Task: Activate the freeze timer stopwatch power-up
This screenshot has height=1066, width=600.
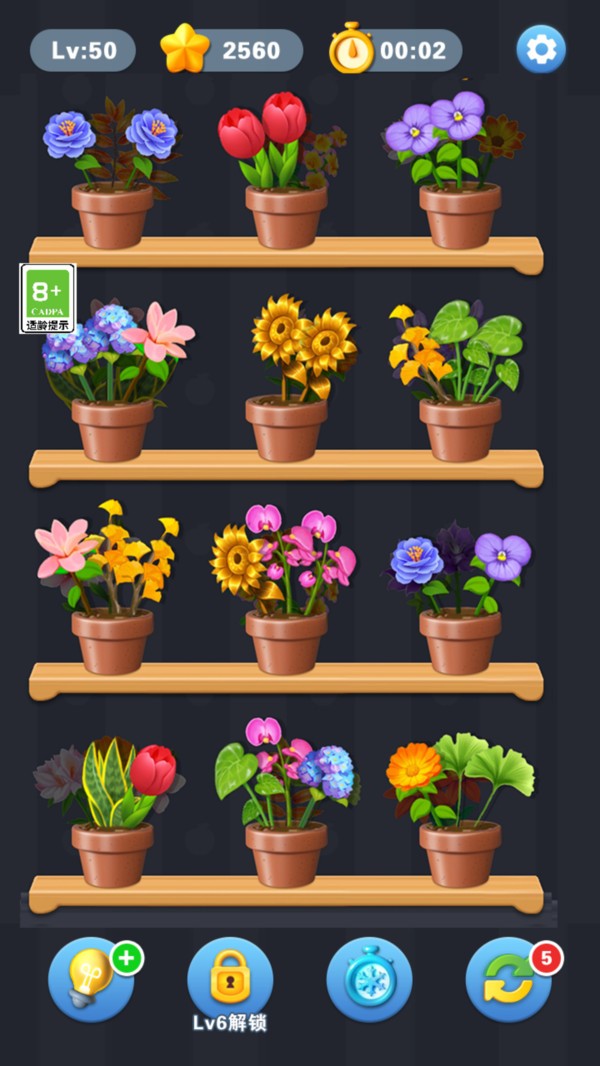Action: click(x=369, y=979)
